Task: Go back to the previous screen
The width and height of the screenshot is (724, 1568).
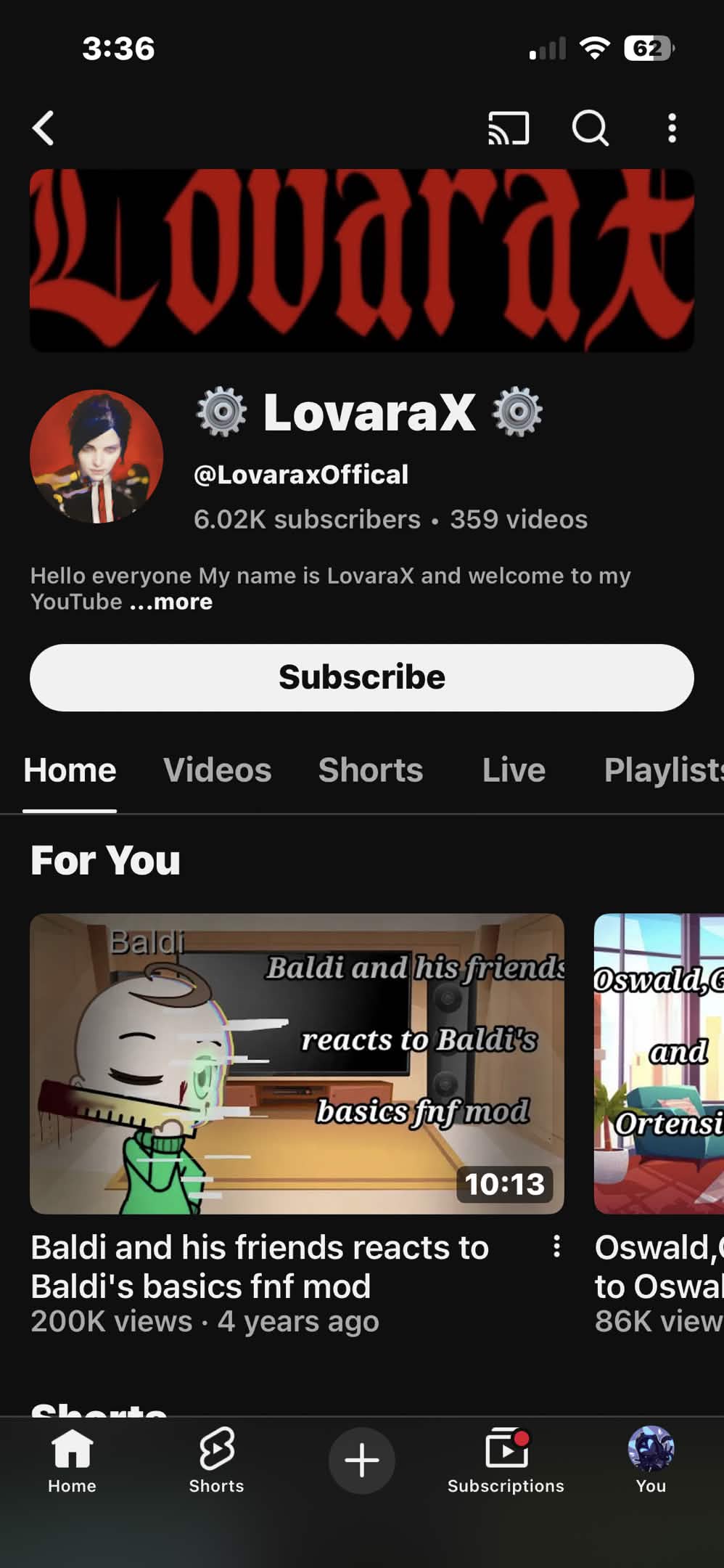Action: 44,128
